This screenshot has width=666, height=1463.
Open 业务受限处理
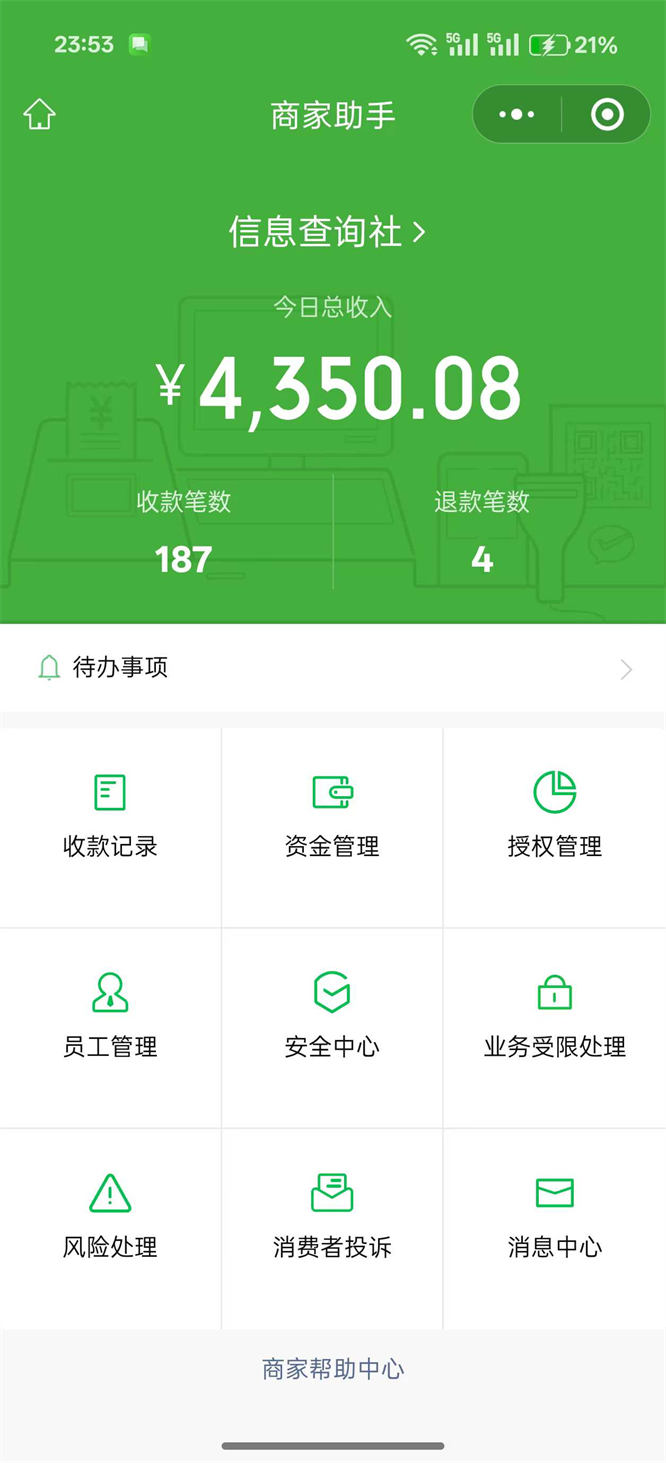pyautogui.click(x=554, y=1018)
